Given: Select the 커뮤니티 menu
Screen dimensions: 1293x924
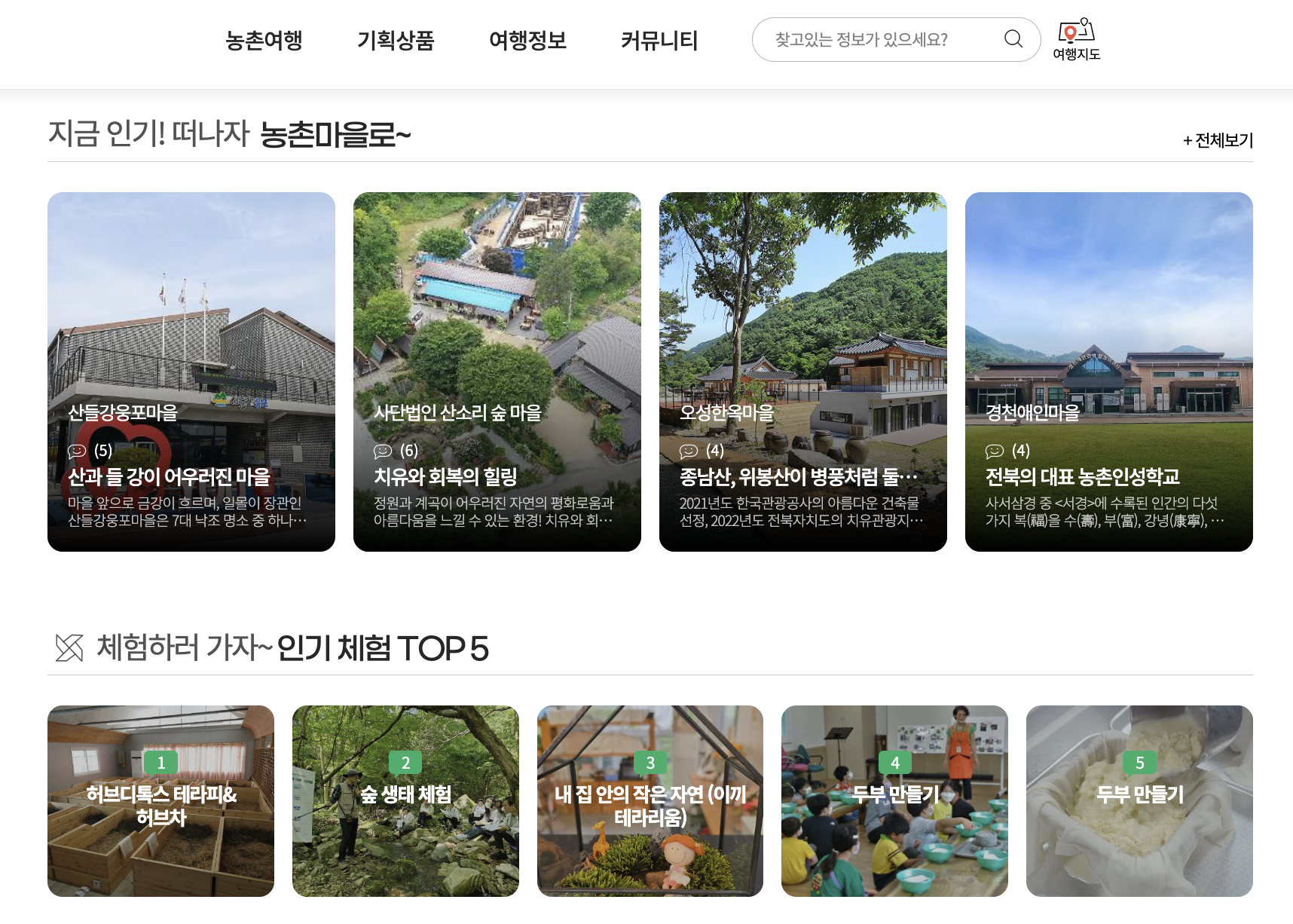Looking at the screenshot, I should (659, 40).
